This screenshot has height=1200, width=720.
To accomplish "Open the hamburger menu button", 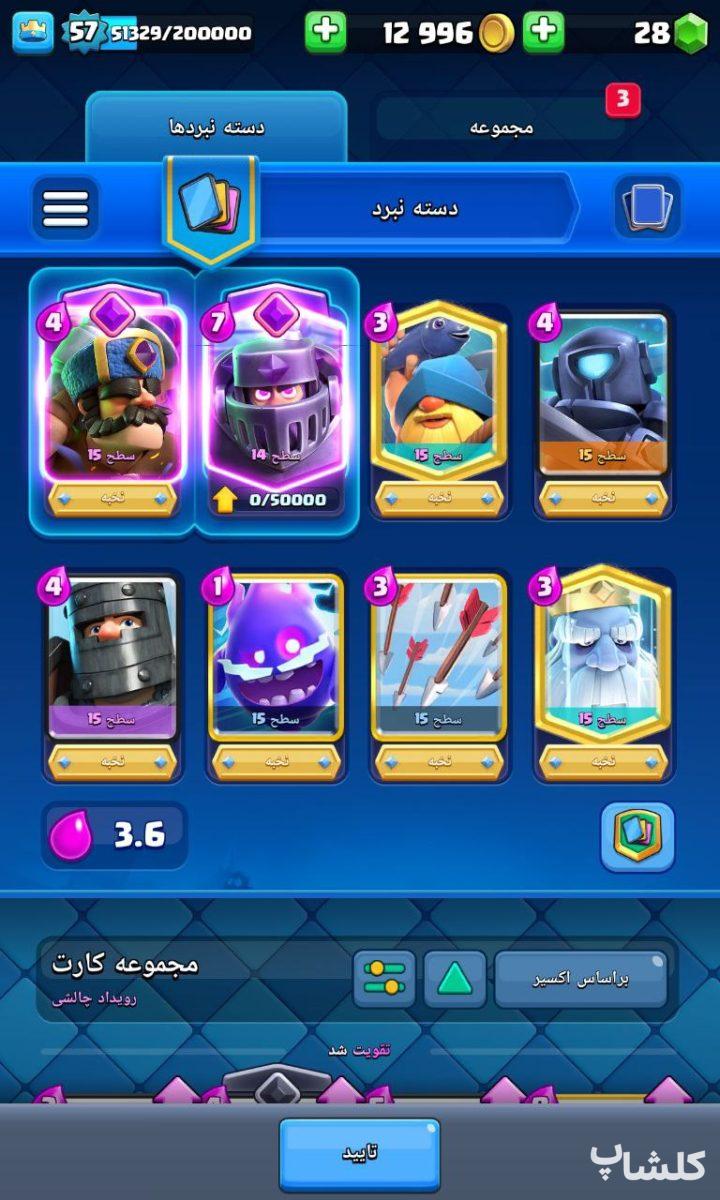I will tap(66, 208).
